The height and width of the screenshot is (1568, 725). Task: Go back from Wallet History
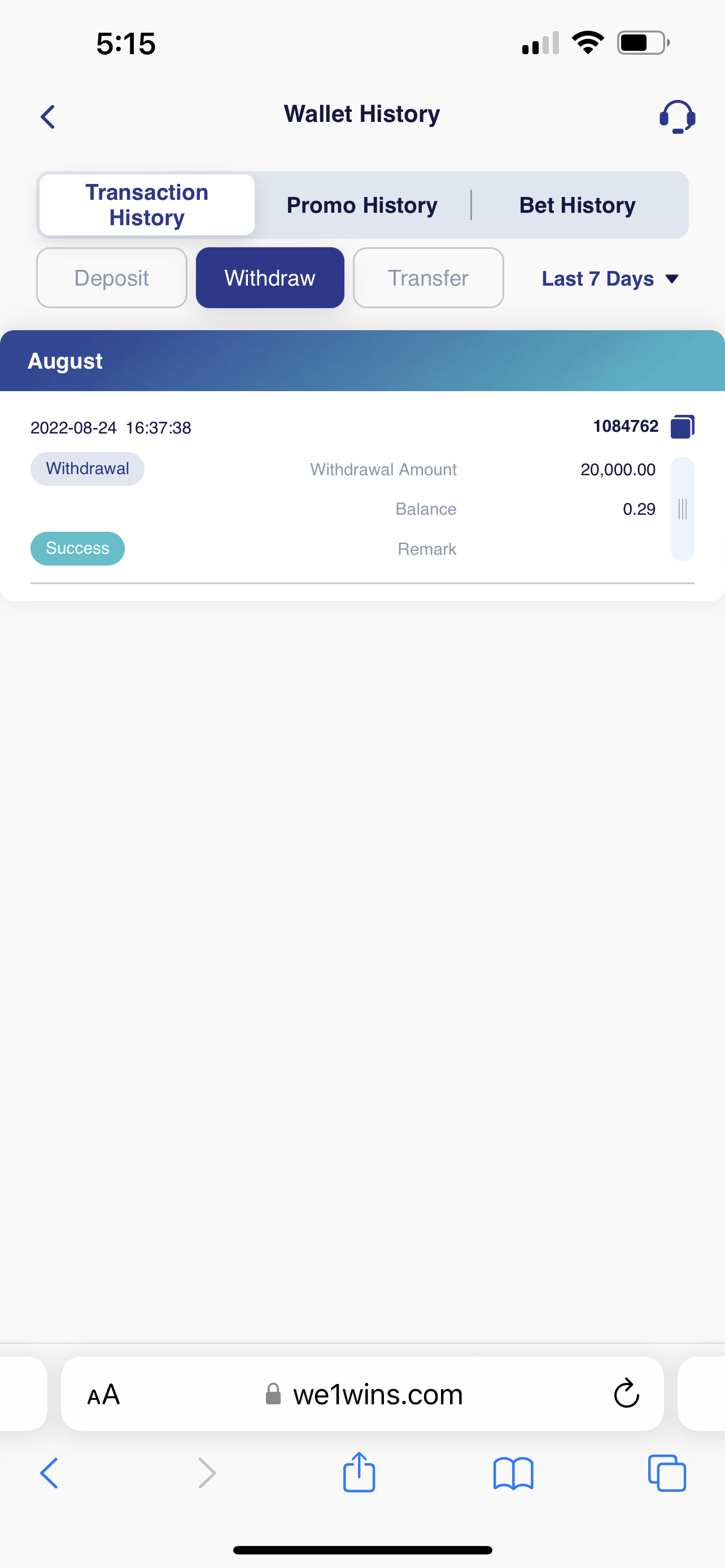point(48,116)
